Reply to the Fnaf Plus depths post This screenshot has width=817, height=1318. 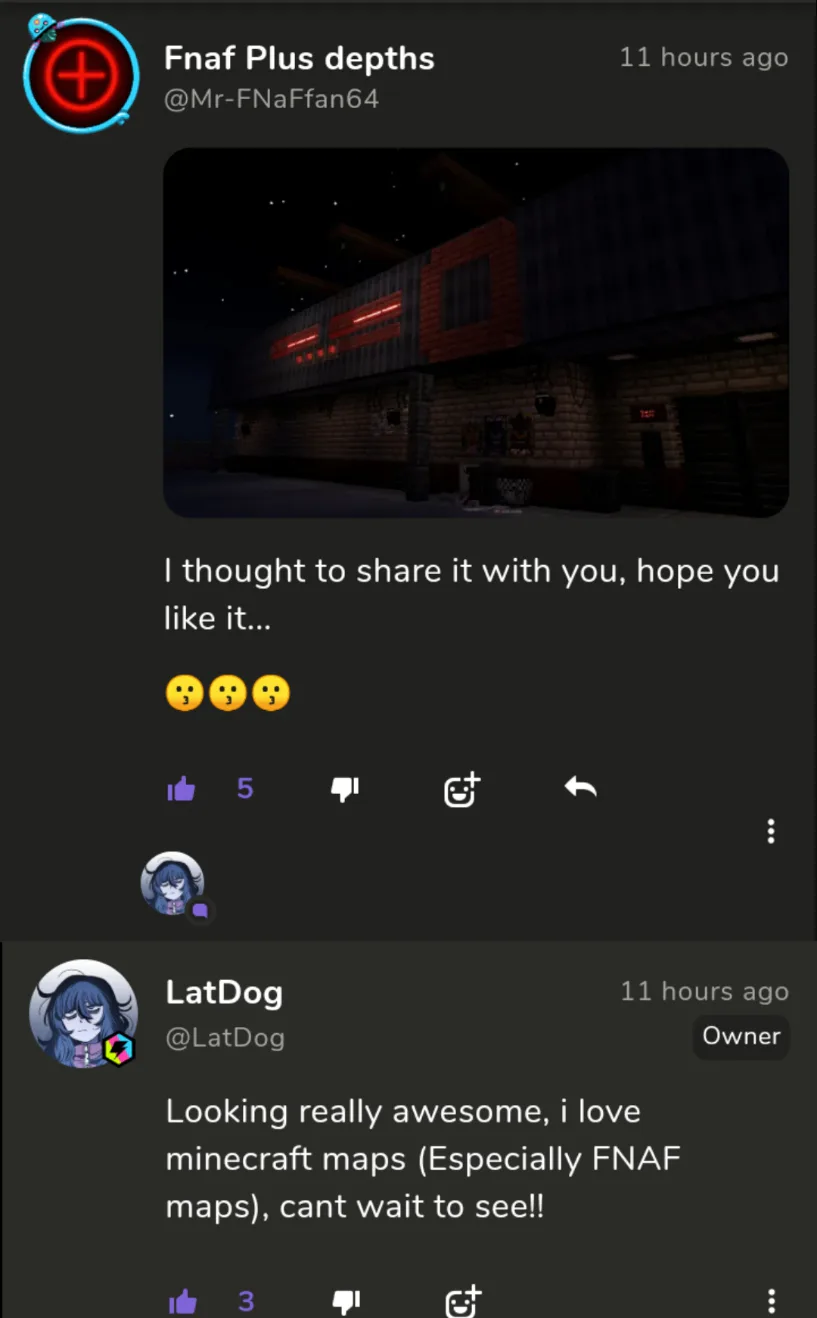click(581, 789)
